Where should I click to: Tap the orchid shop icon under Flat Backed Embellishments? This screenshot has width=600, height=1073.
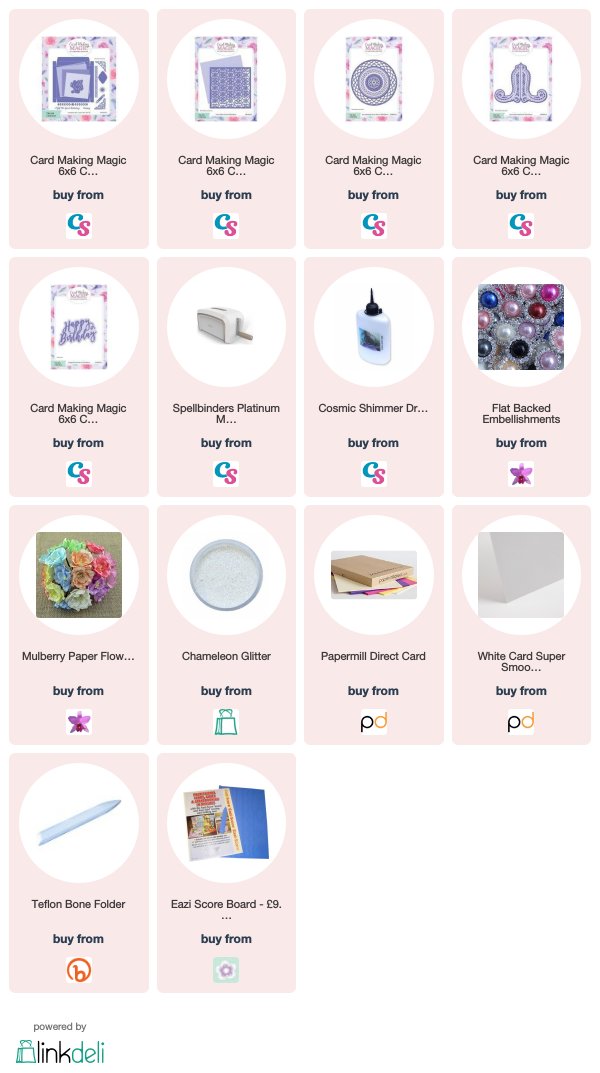pyautogui.click(x=521, y=474)
